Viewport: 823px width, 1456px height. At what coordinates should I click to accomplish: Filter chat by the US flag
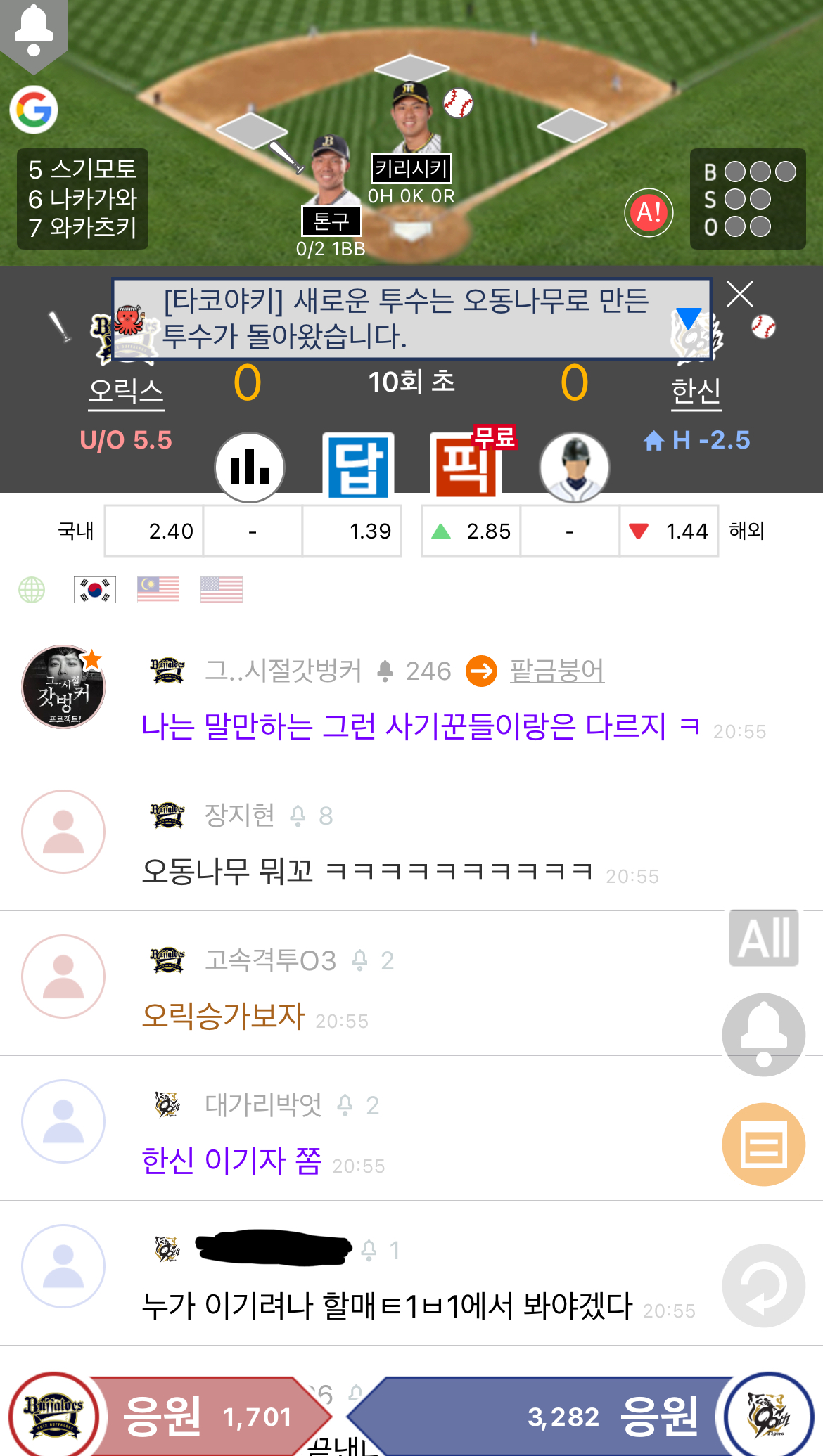coord(222,590)
